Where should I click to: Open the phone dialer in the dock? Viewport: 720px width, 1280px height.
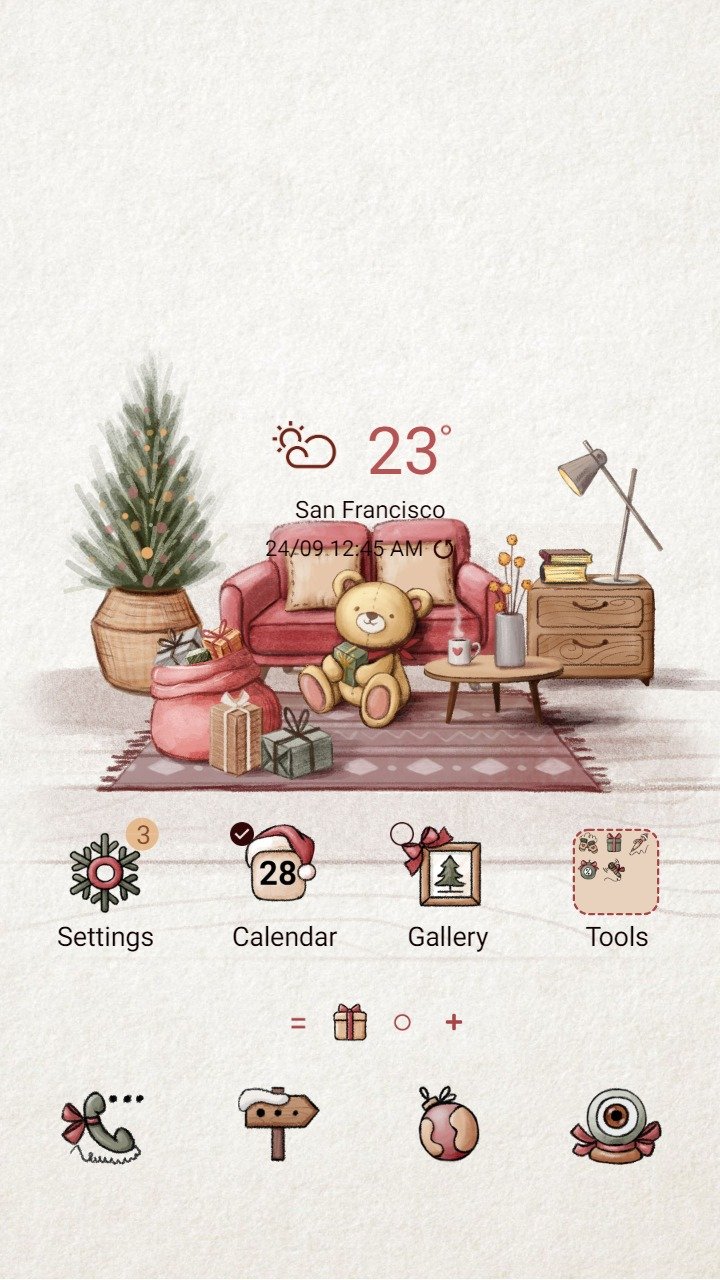[103, 1126]
